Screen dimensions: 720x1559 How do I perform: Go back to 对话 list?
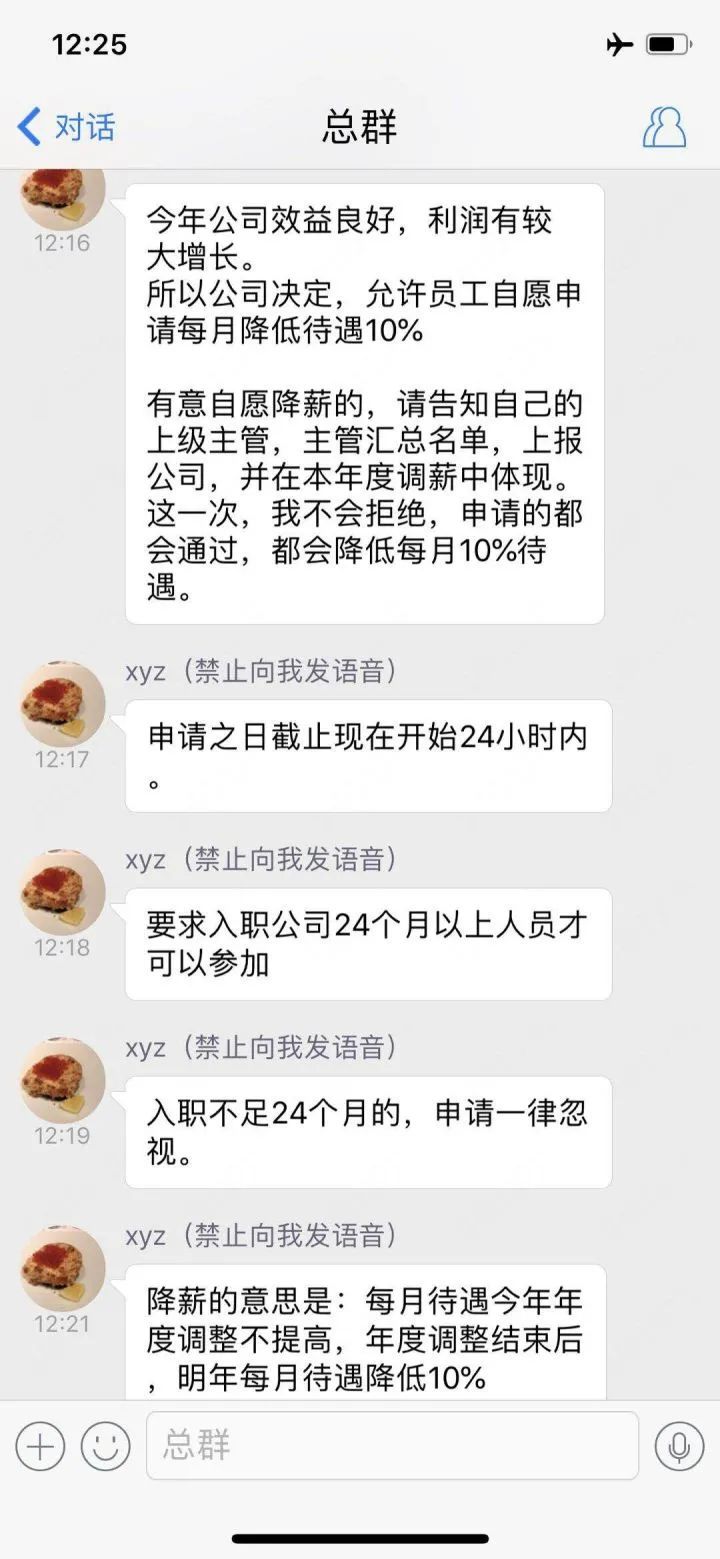(66, 127)
